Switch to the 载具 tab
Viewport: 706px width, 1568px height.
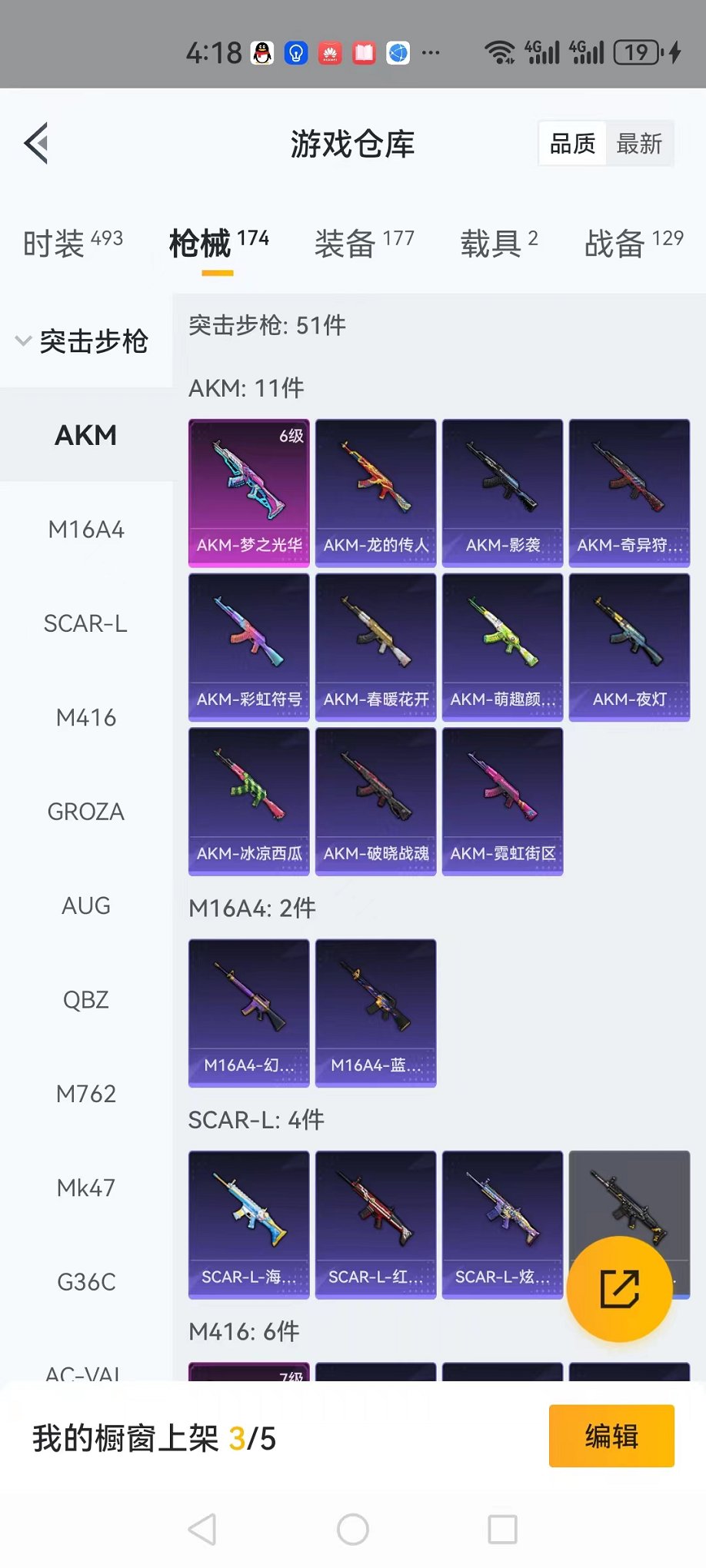[x=498, y=244]
